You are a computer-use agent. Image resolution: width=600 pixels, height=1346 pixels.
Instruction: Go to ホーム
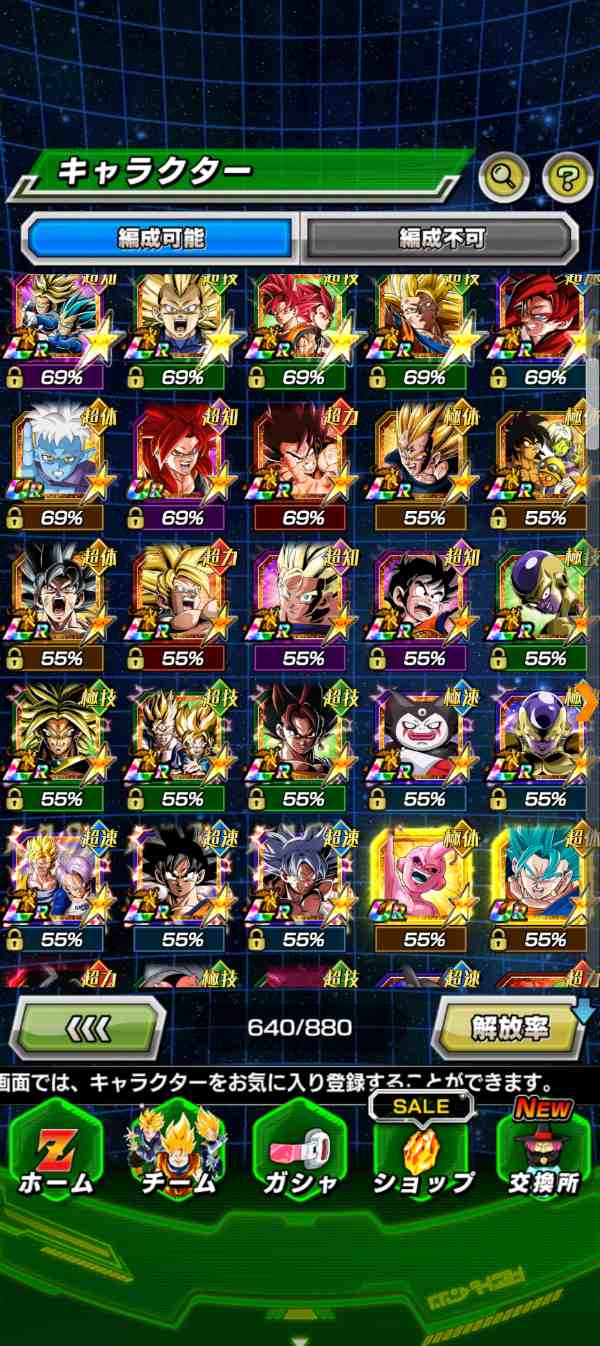tap(55, 1150)
